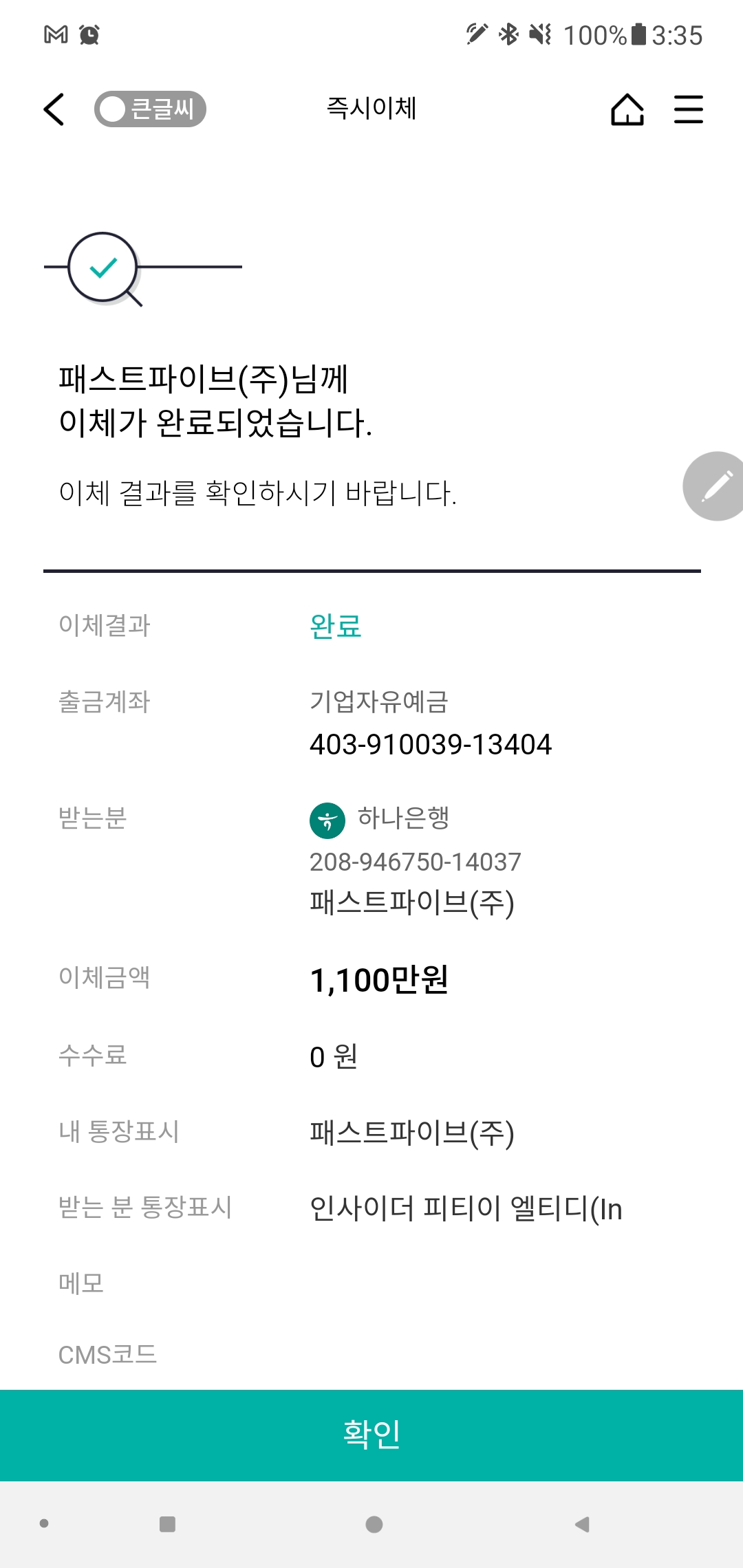
Task: Open the hamburger menu
Action: [x=688, y=109]
